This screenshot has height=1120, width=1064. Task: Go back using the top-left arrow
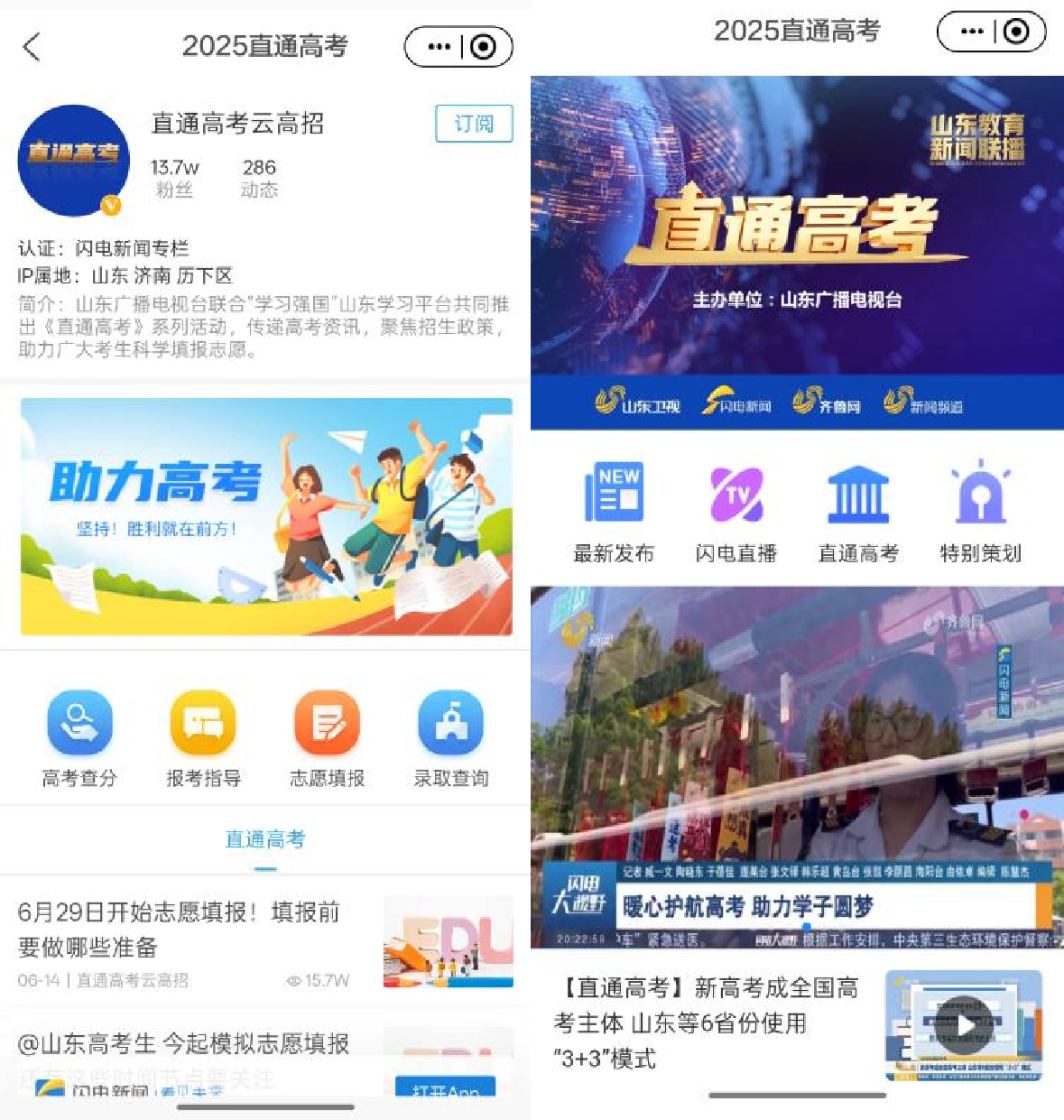click(32, 47)
